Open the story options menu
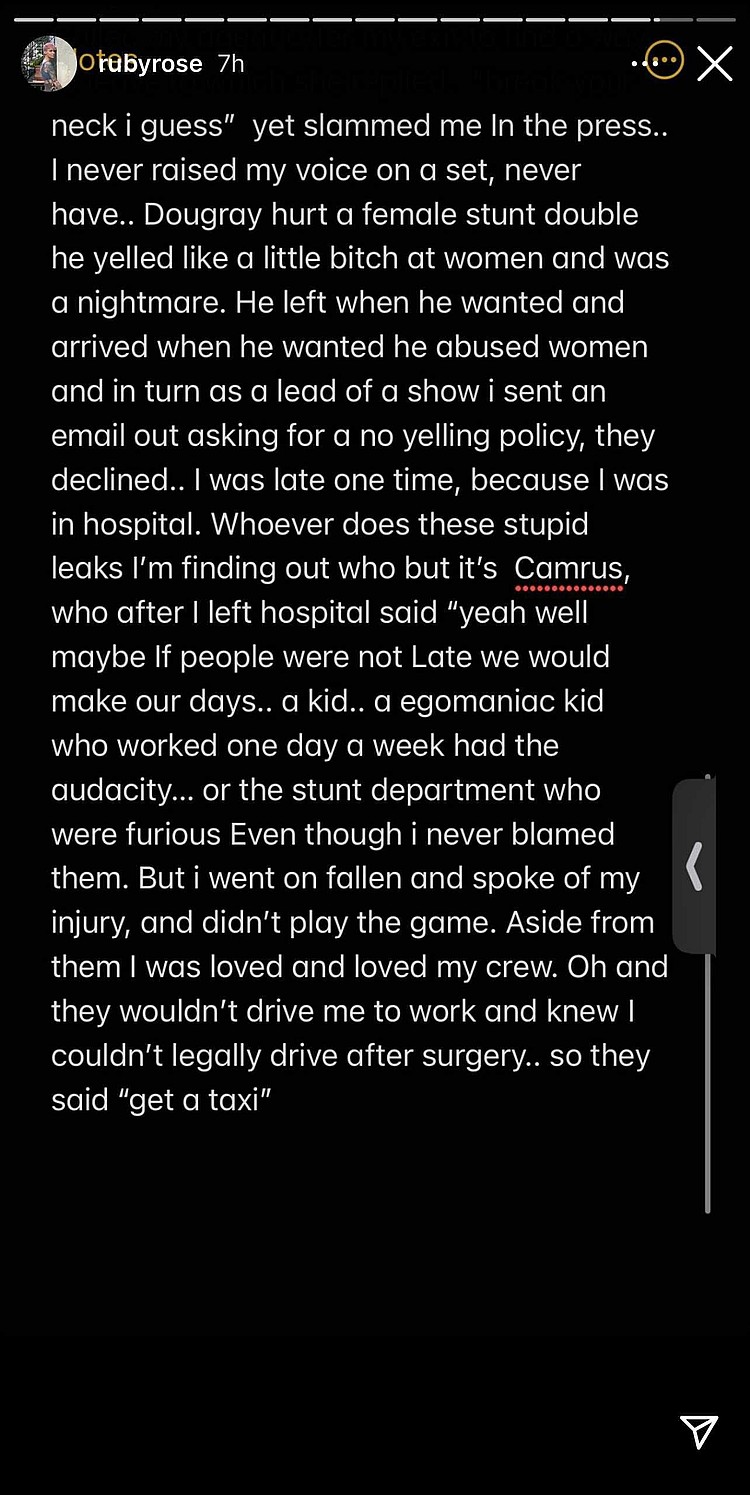 [664, 62]
